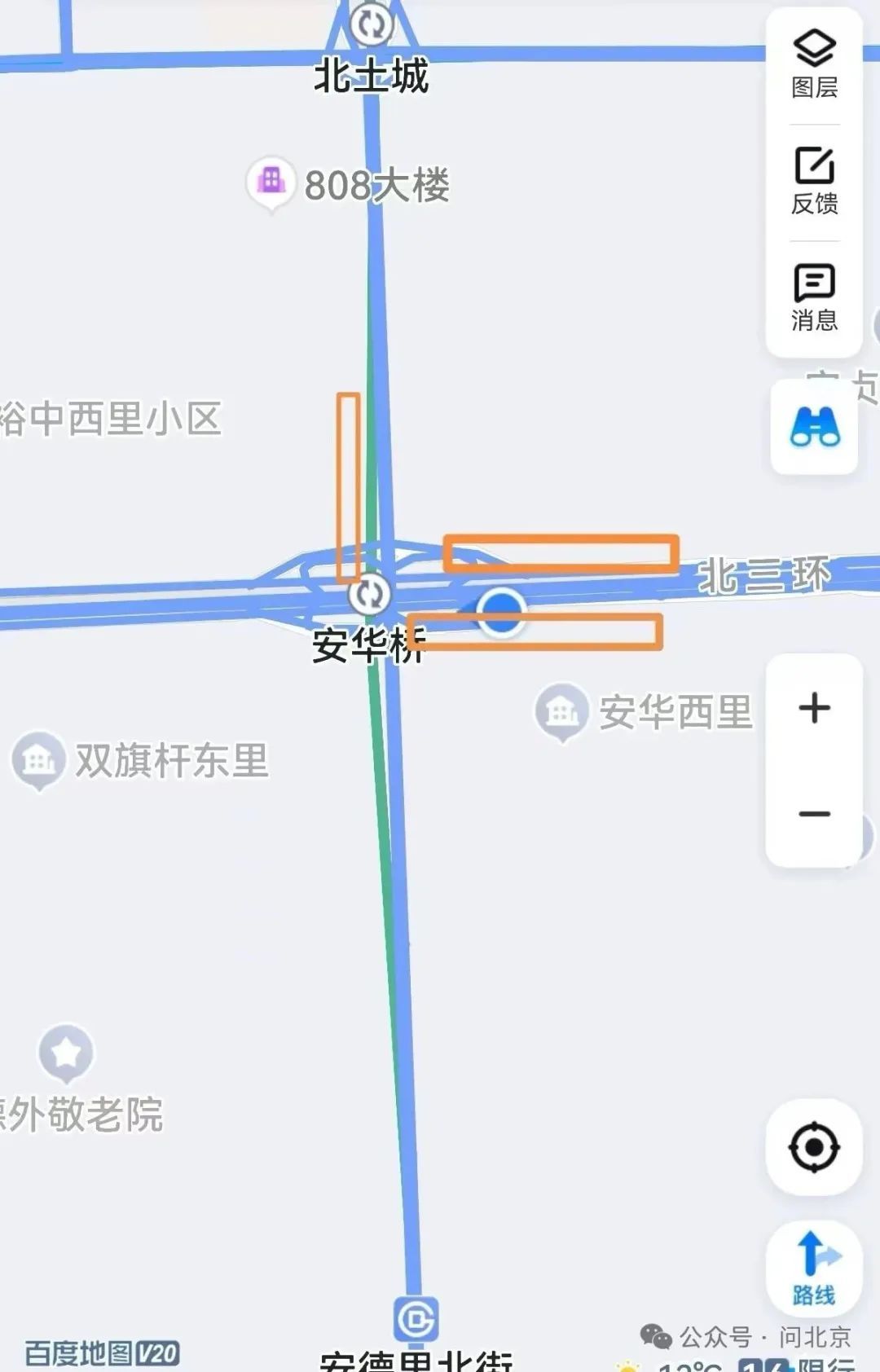Tap the 北土城 subway station icon
The width and height of the screenshot is (880, 1372).
click(372, 23)
